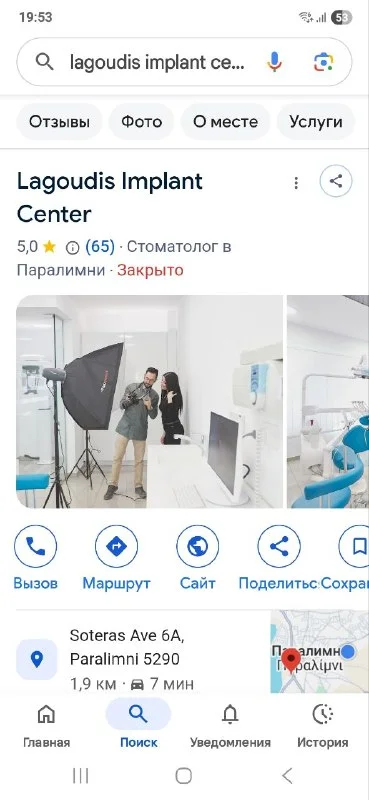Open the (65) reviews link
This screenshot has width=369, height=800.
(x=100, y=247)
